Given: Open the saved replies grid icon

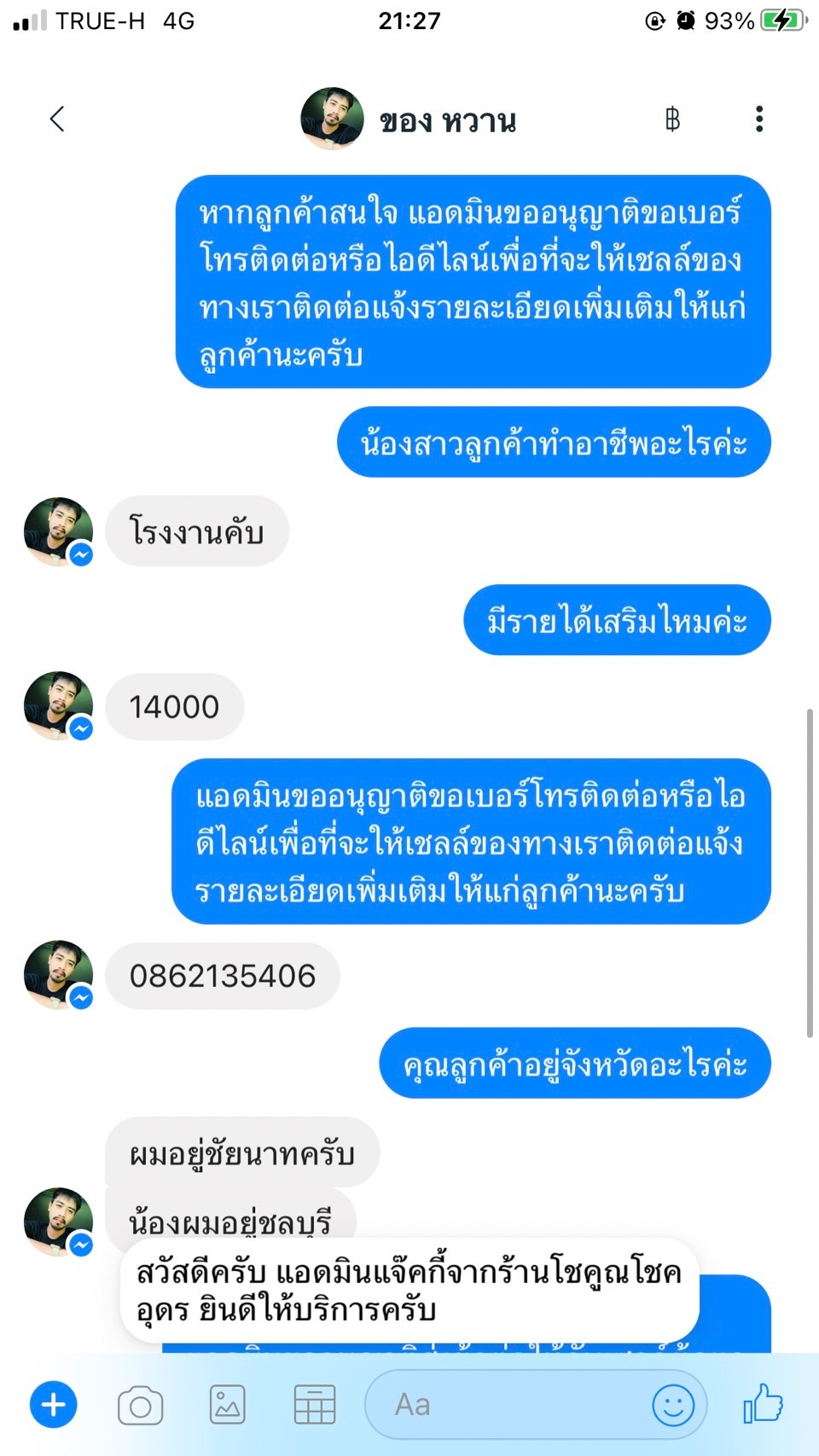Looking at the screenshot, I should [x=315, y=1405].
